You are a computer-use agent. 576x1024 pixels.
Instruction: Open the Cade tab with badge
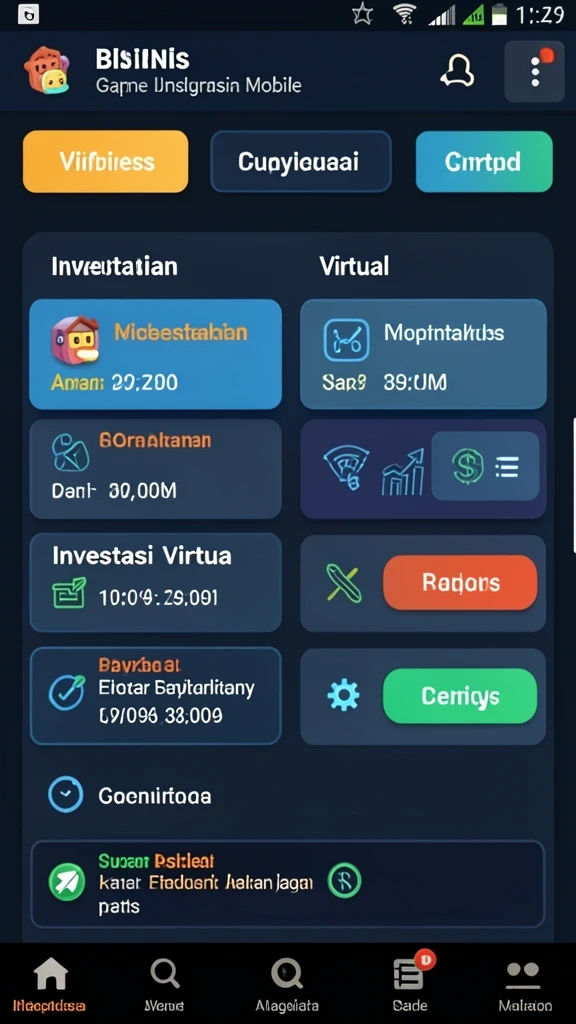click(x=410, y=984)
